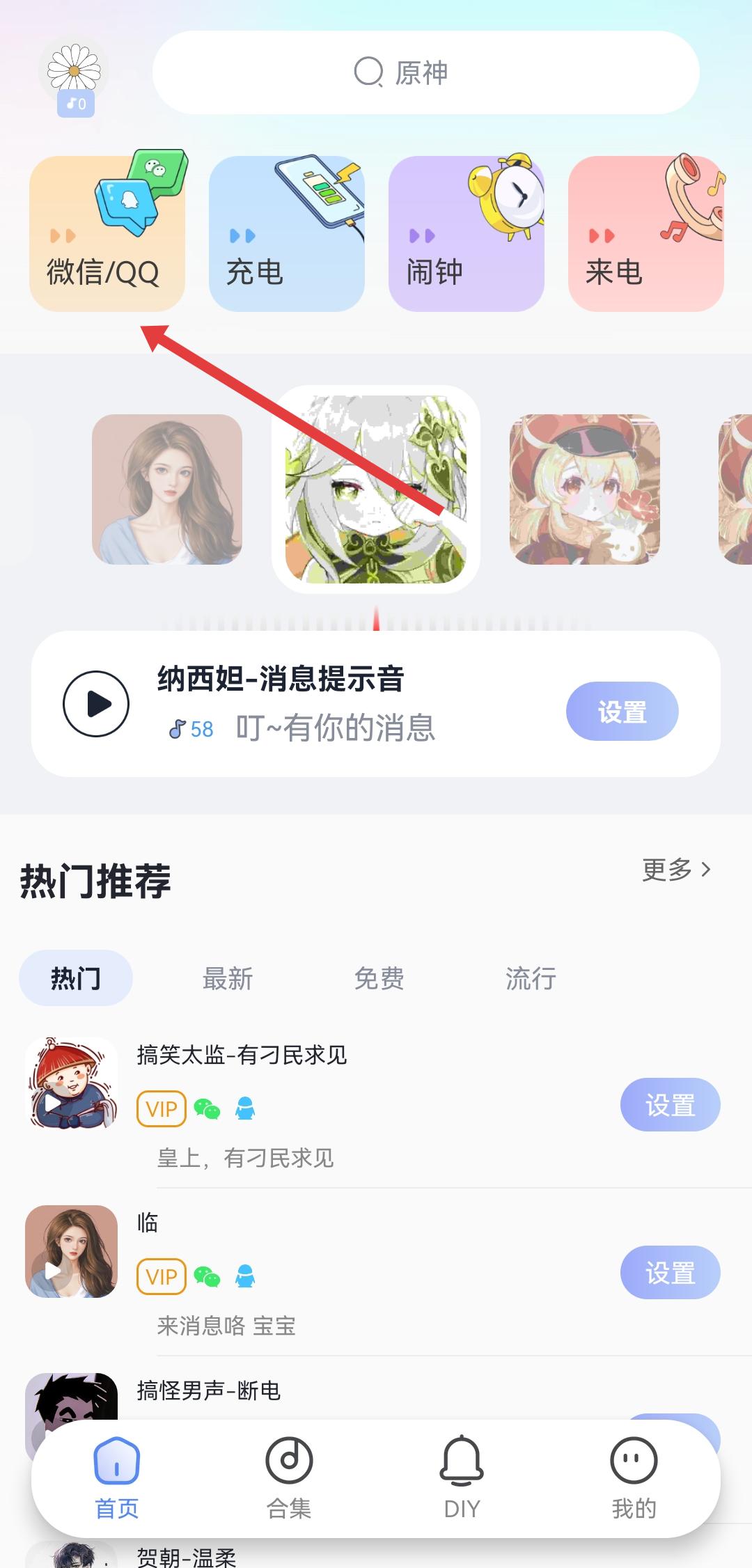Click the VIP badge on 搞笑太监 row
The height and width of the screenshot is (1568, 752).
pos(161,1107)
